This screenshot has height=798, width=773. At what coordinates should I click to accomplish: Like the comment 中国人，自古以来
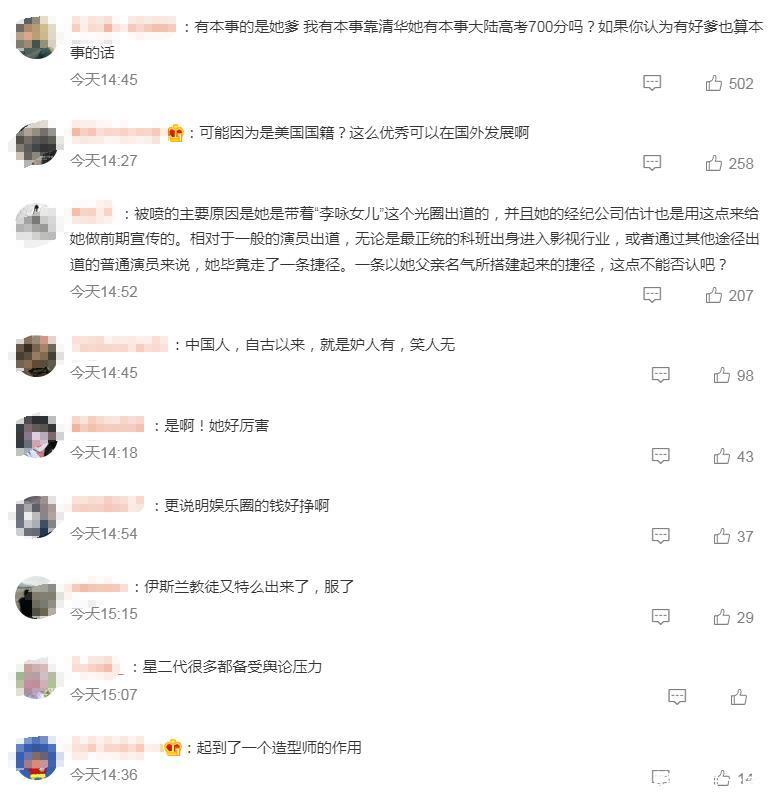pos(722,375)
